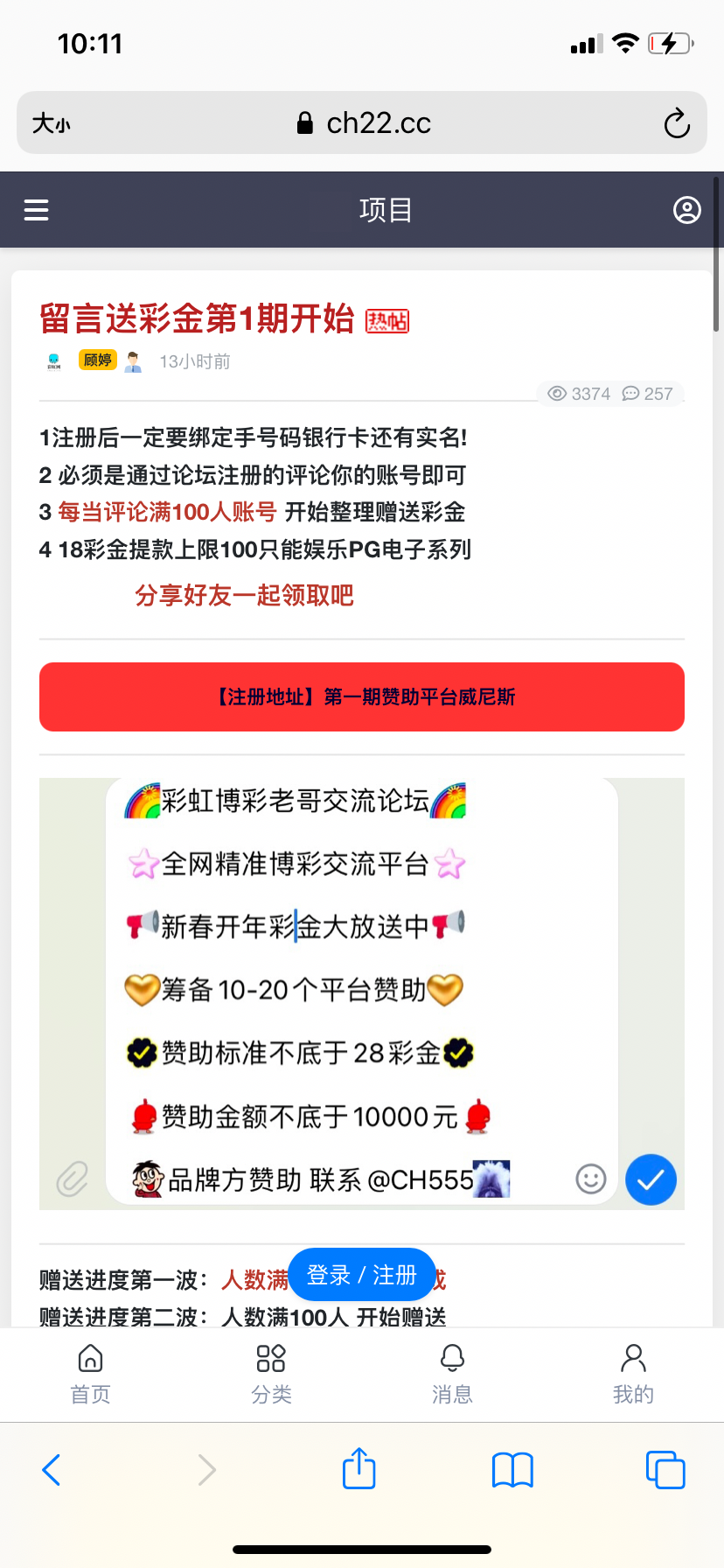Go to the 我的 tab
Viewport: 724px width, 1568px height.
coord(633,1375)
